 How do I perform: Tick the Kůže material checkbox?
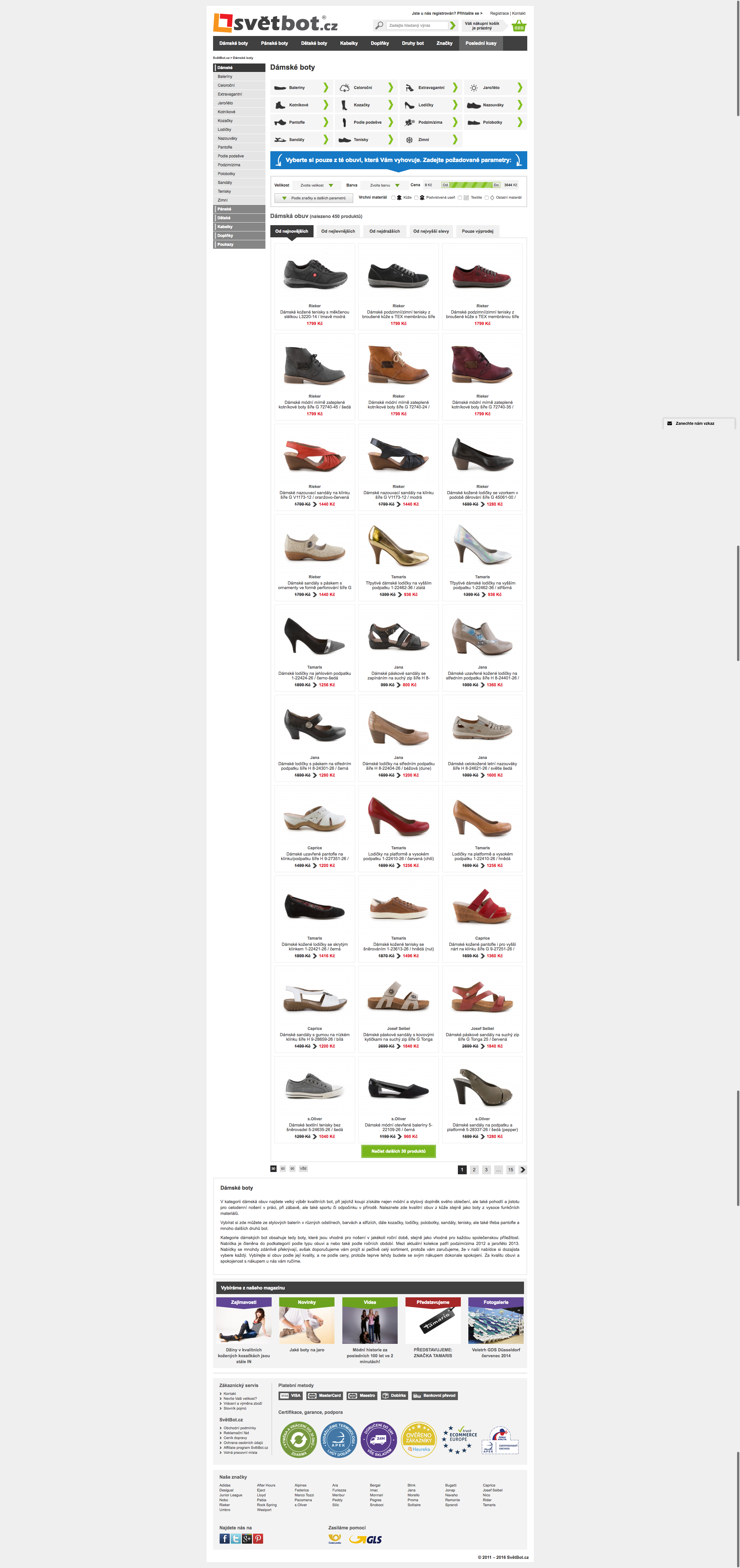coord(394,197)
